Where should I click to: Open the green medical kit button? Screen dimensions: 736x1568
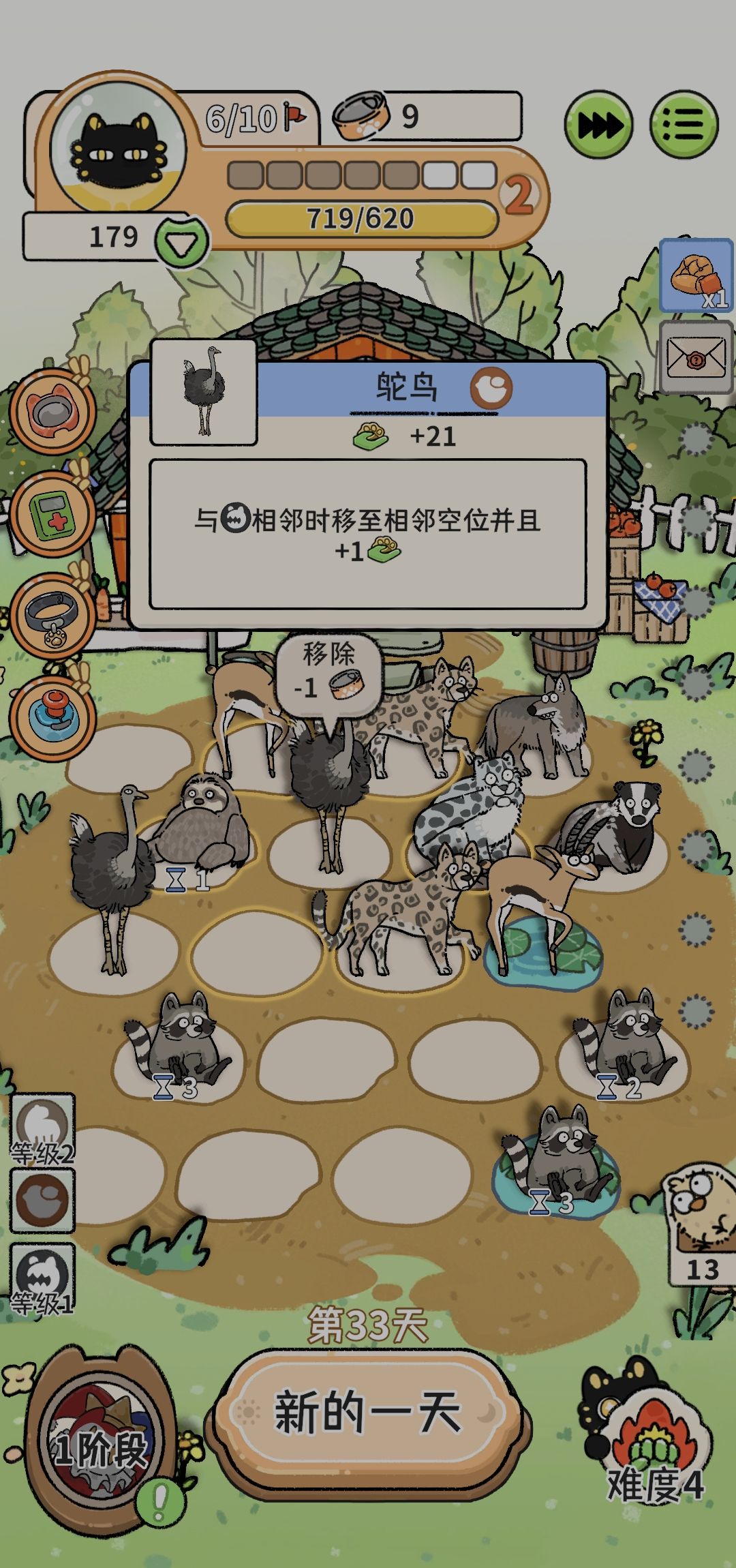tap(52, 511)
